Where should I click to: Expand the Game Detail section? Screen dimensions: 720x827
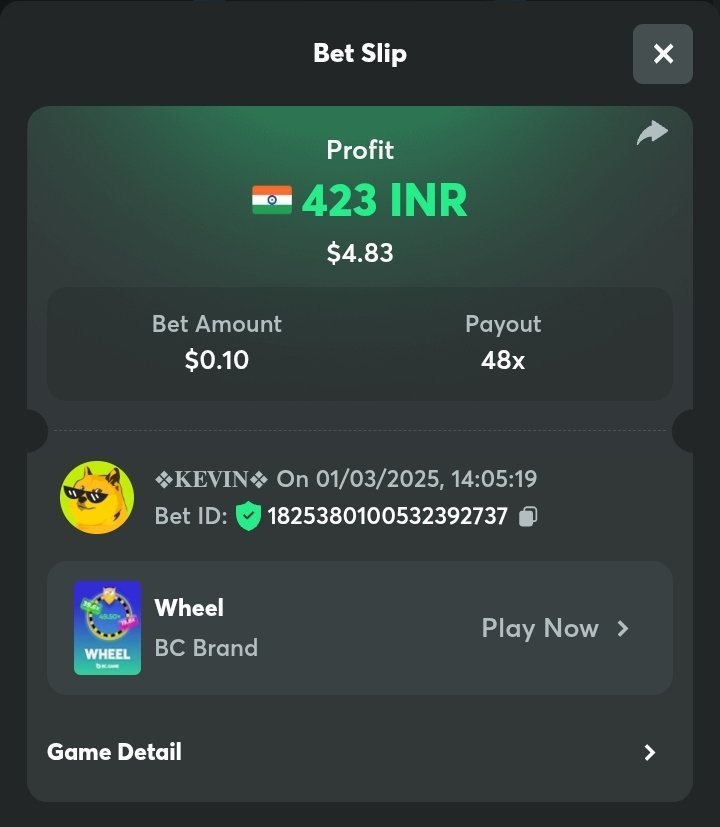[x=649, y=753]
